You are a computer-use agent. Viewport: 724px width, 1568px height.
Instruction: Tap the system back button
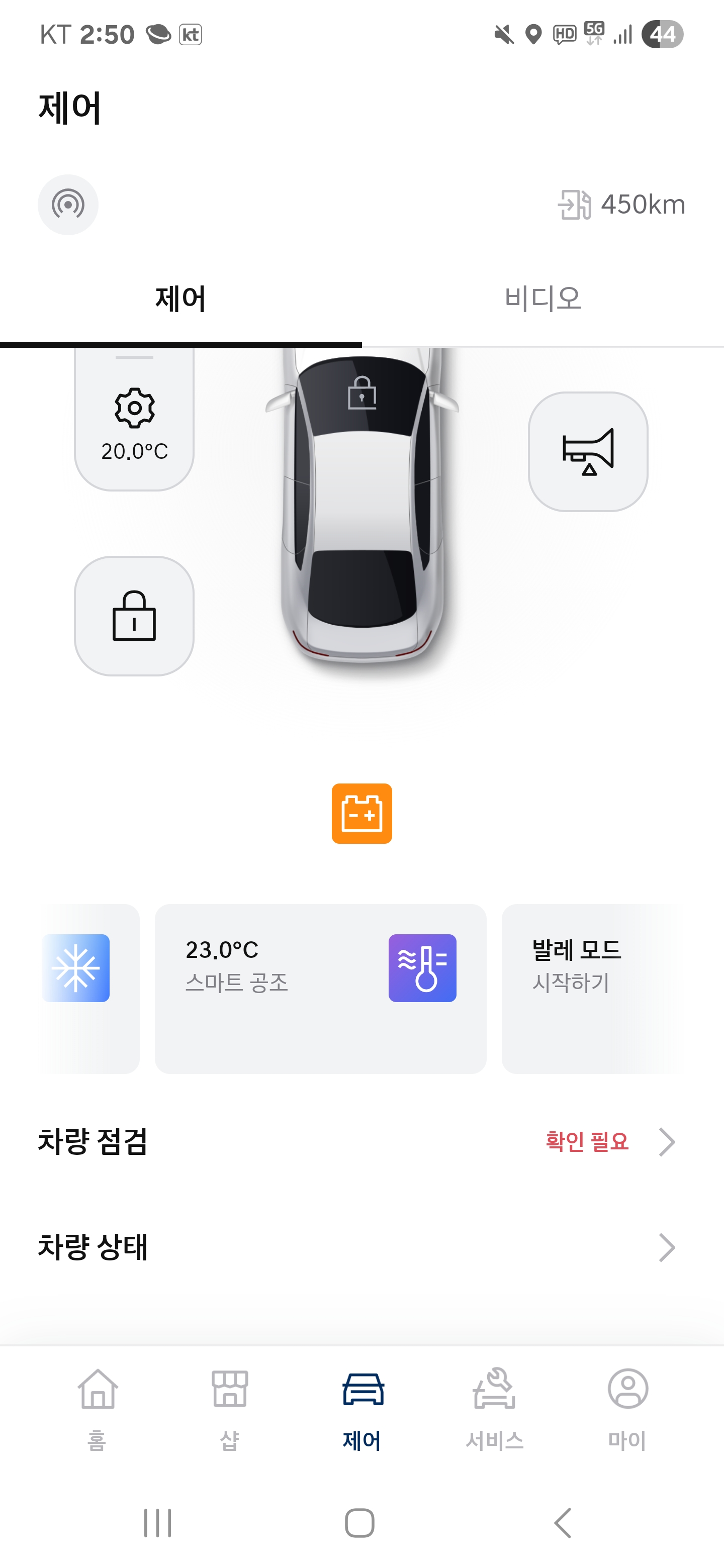click(563, 1523)
